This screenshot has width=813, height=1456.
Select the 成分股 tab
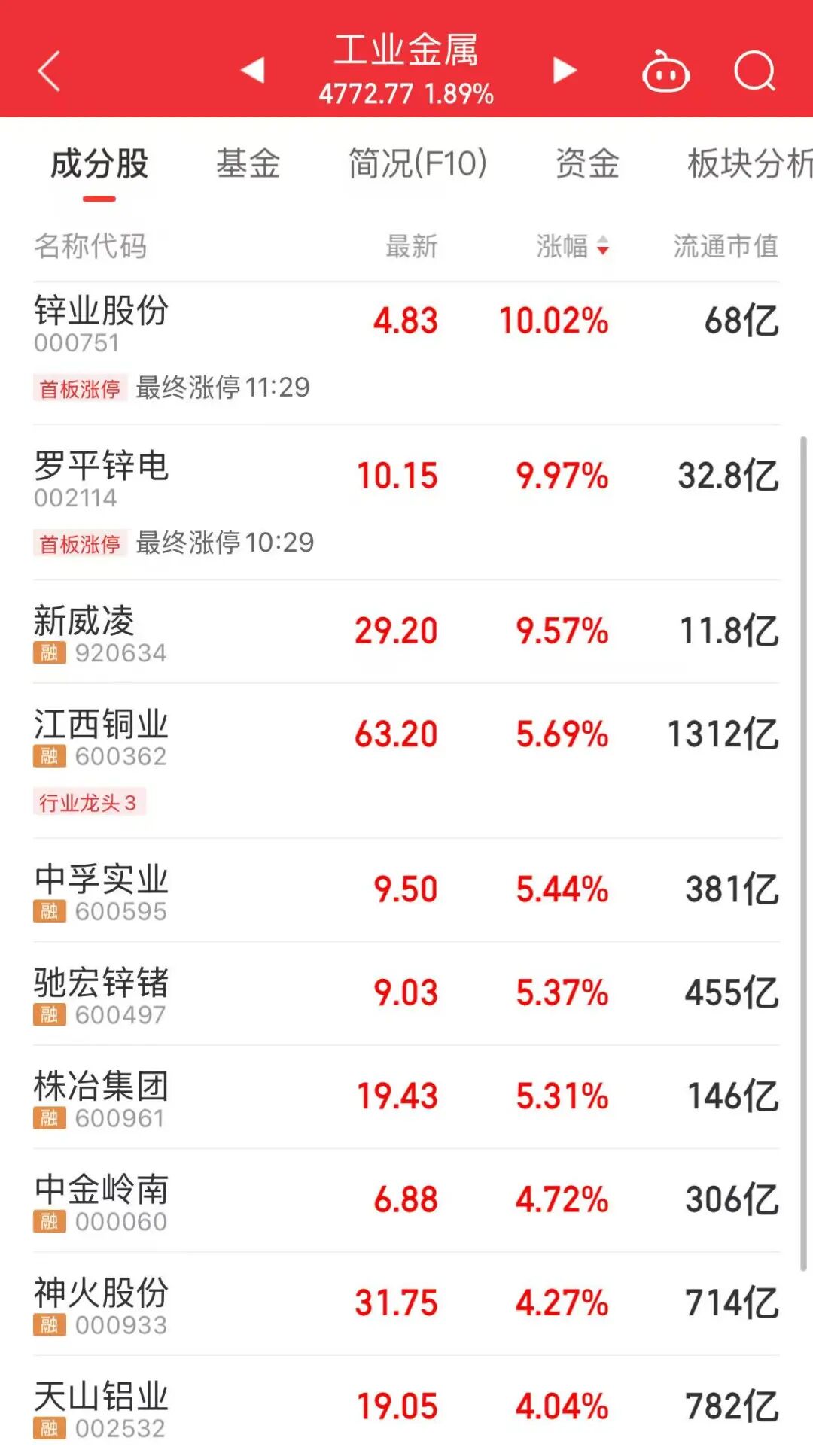[99, 163]
